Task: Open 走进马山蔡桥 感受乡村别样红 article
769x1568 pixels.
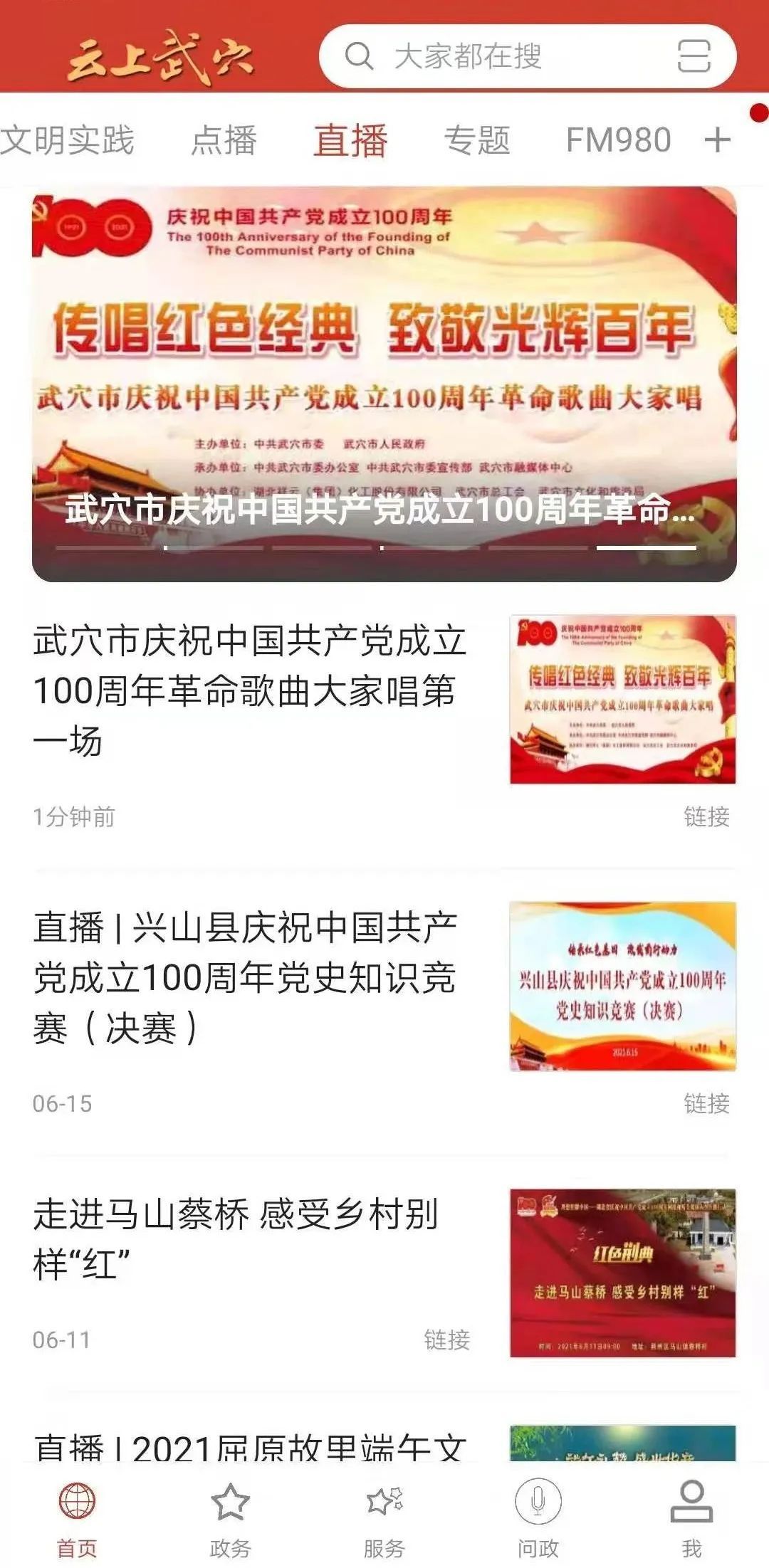Action: (x=235, y=1238)
